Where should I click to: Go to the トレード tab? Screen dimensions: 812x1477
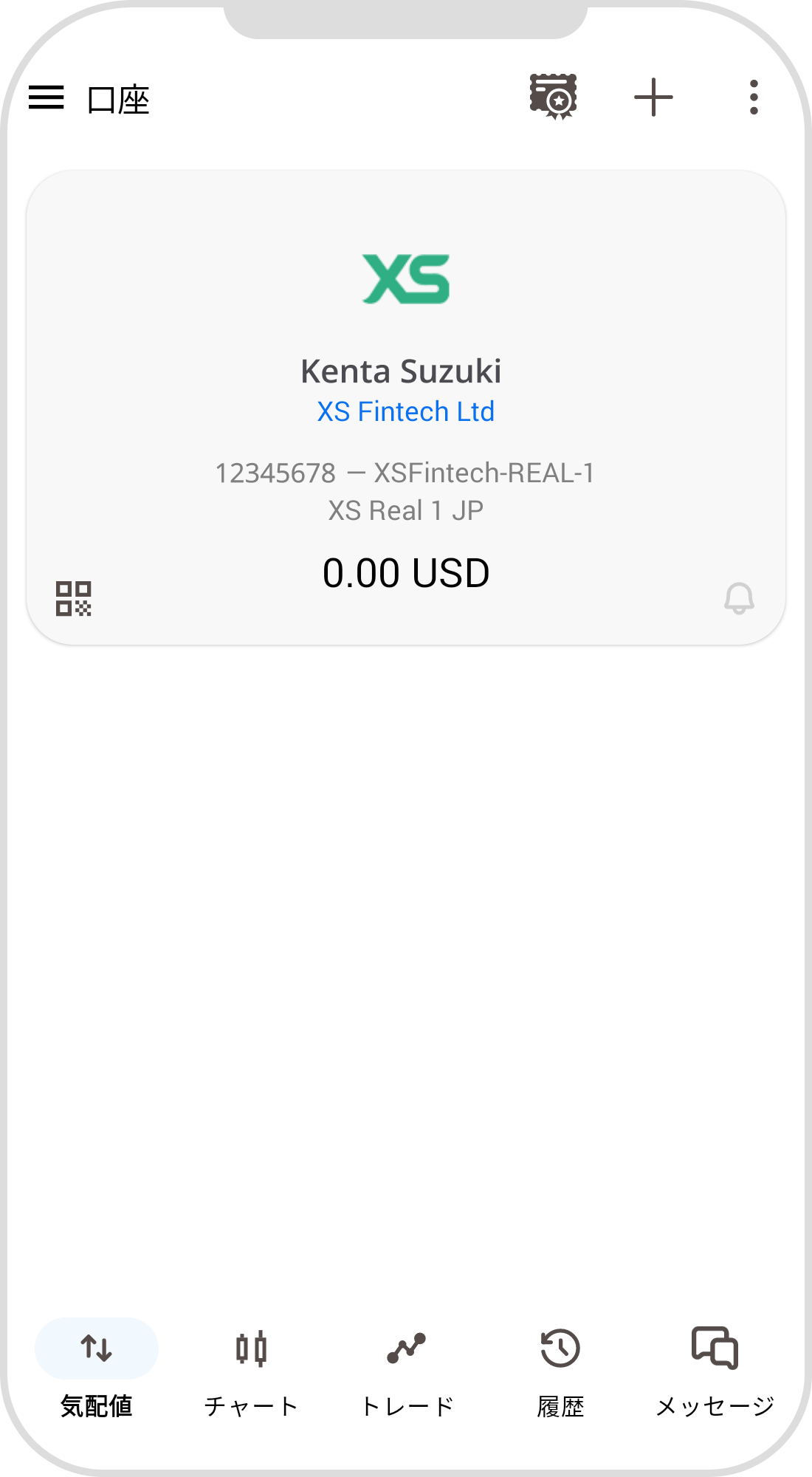[x=406, y=1368]
